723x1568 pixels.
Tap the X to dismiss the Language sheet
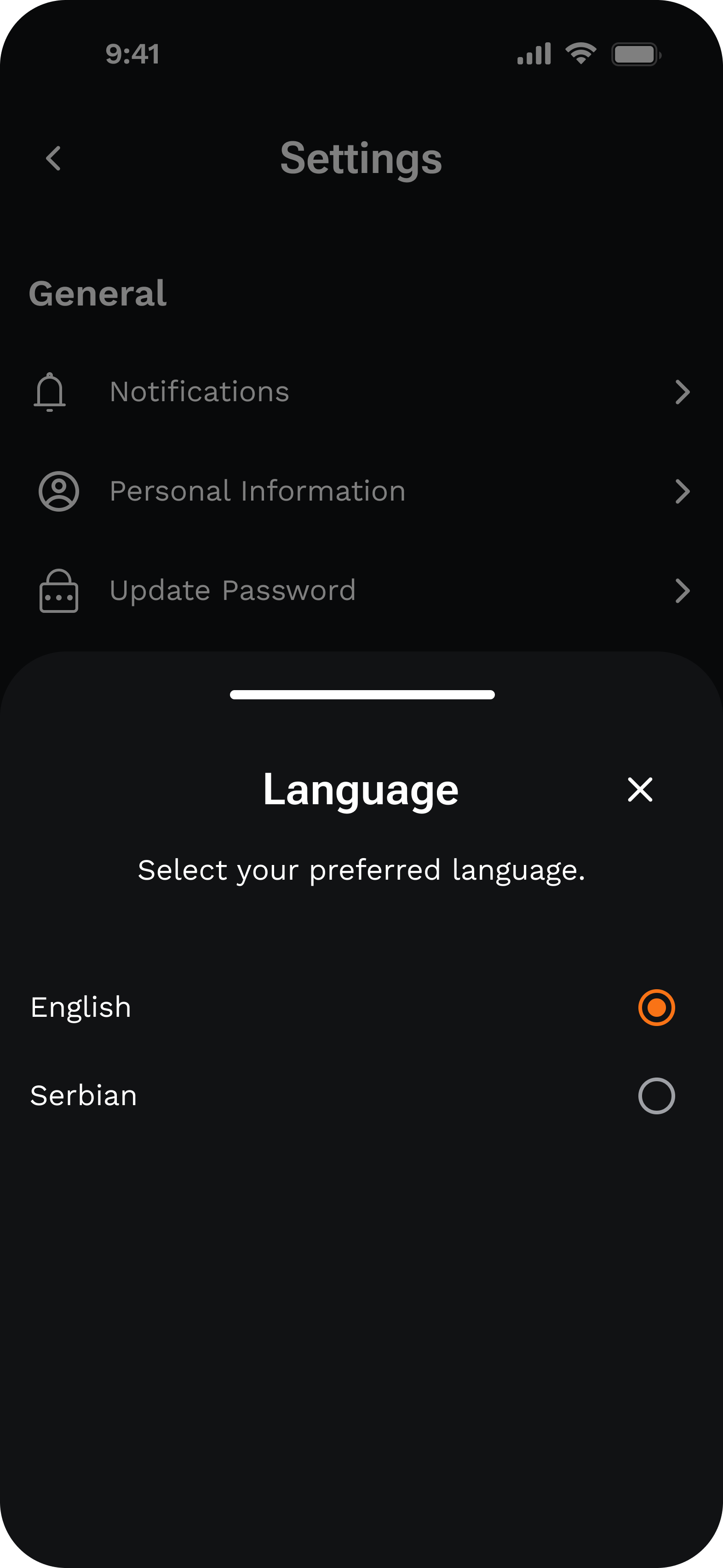(x=640, y=790)
